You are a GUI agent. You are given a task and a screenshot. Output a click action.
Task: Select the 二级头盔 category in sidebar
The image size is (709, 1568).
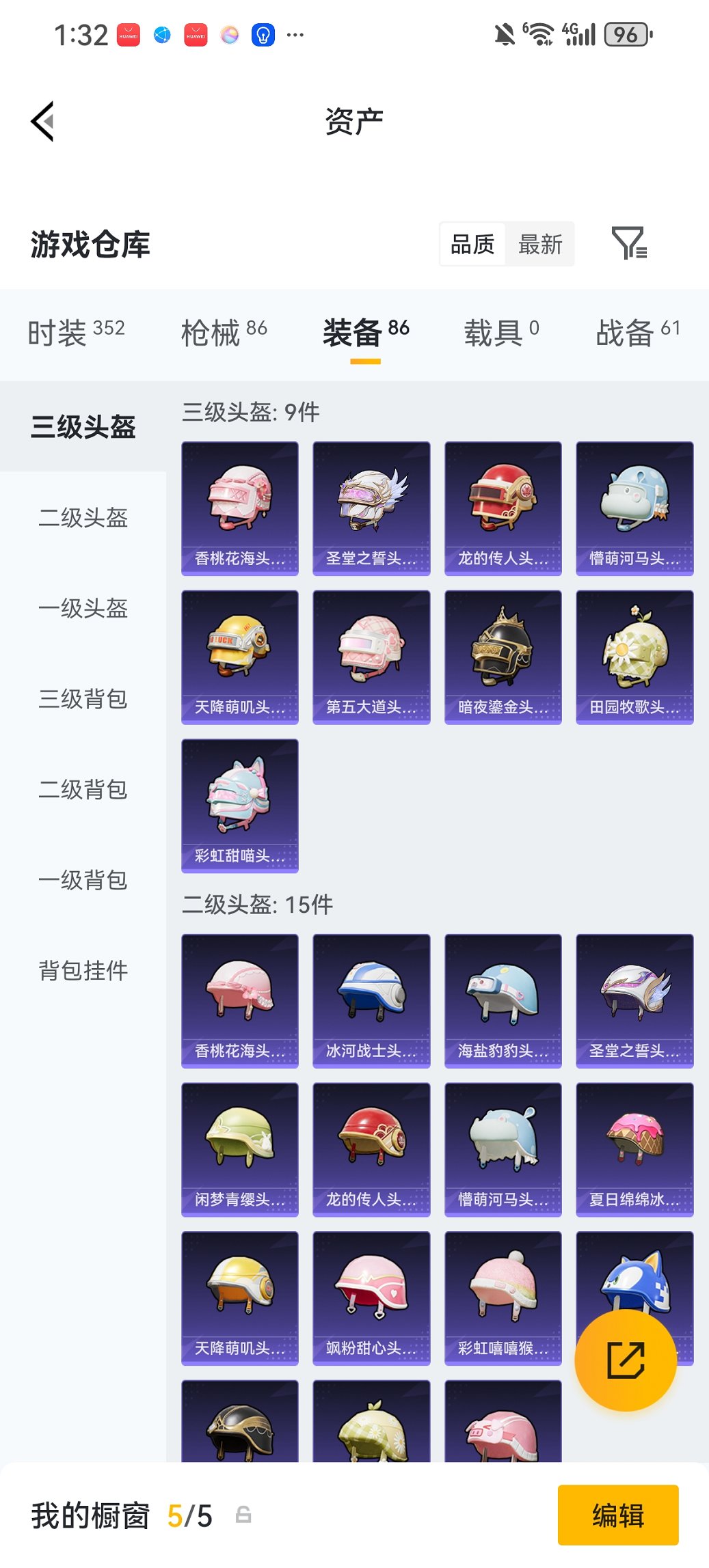pos(83,519)
